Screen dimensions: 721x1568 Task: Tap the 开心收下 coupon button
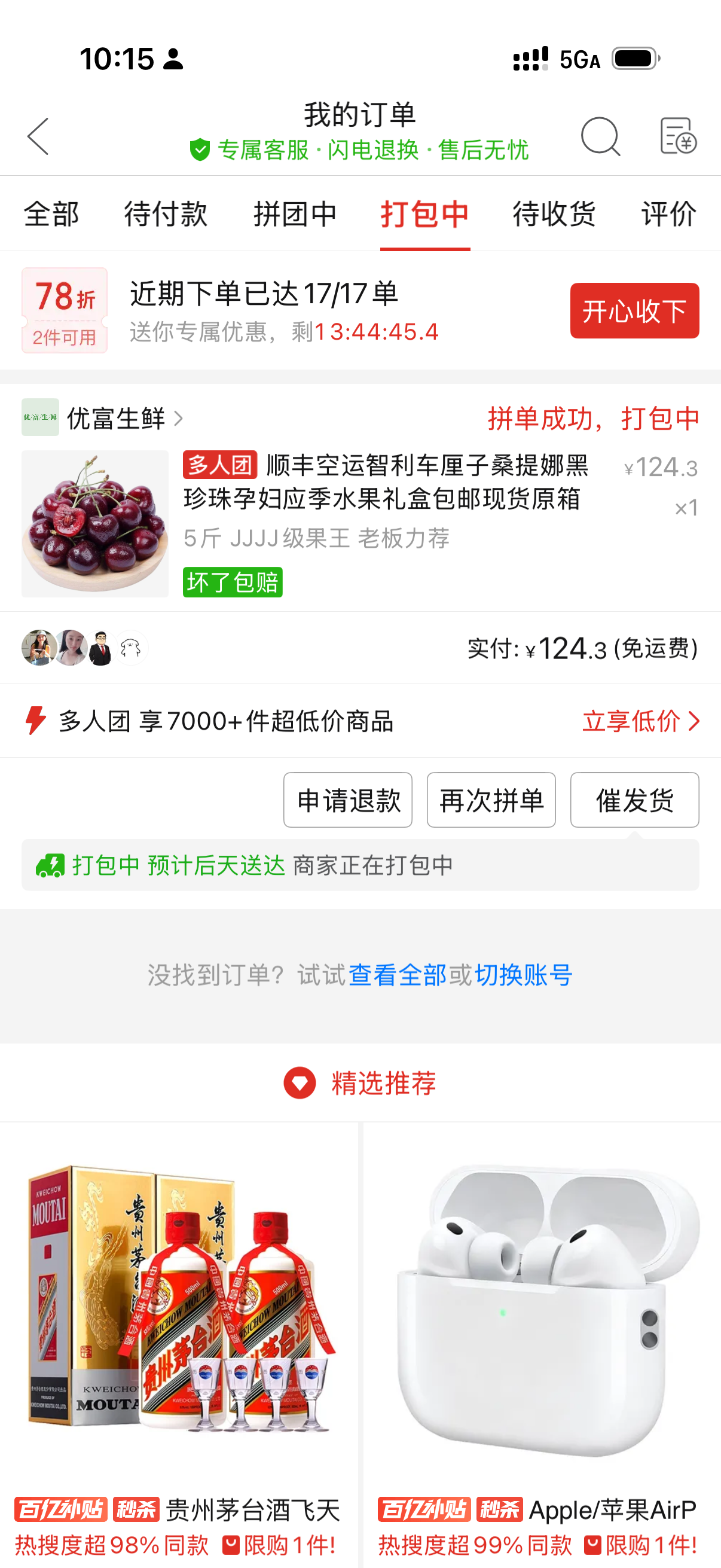coord(634,310)
